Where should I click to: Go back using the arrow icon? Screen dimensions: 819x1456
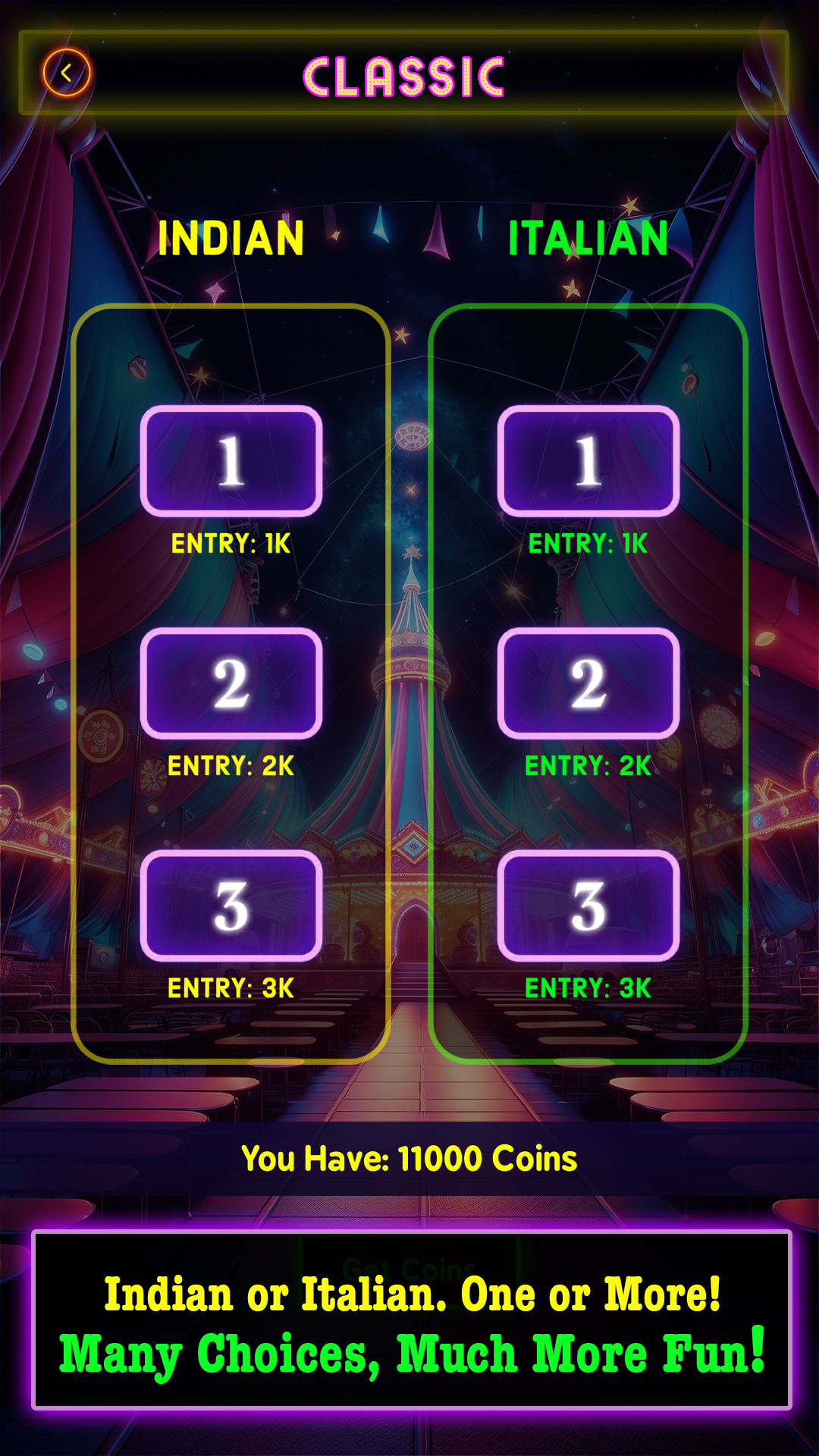pos(67,74)
